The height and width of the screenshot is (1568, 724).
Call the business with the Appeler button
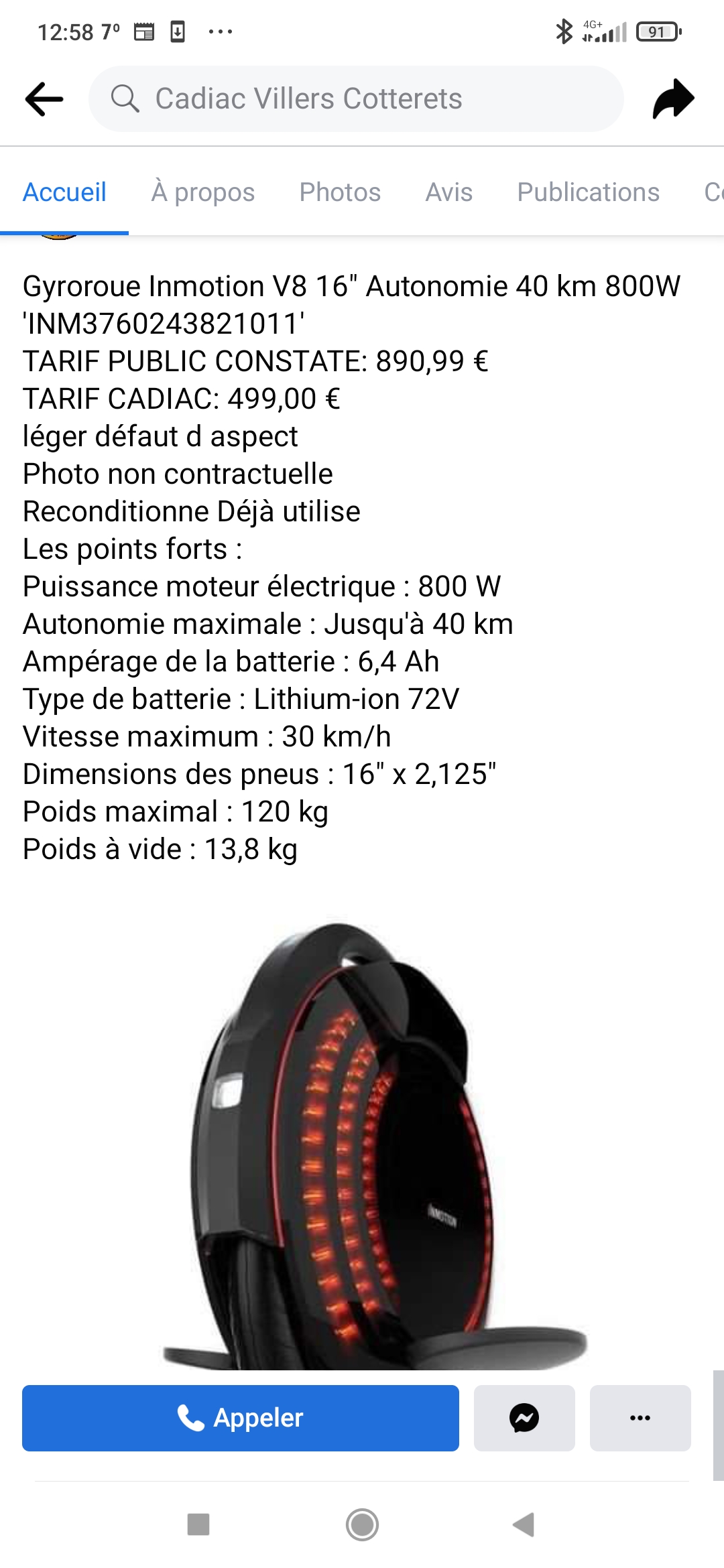241,1418
